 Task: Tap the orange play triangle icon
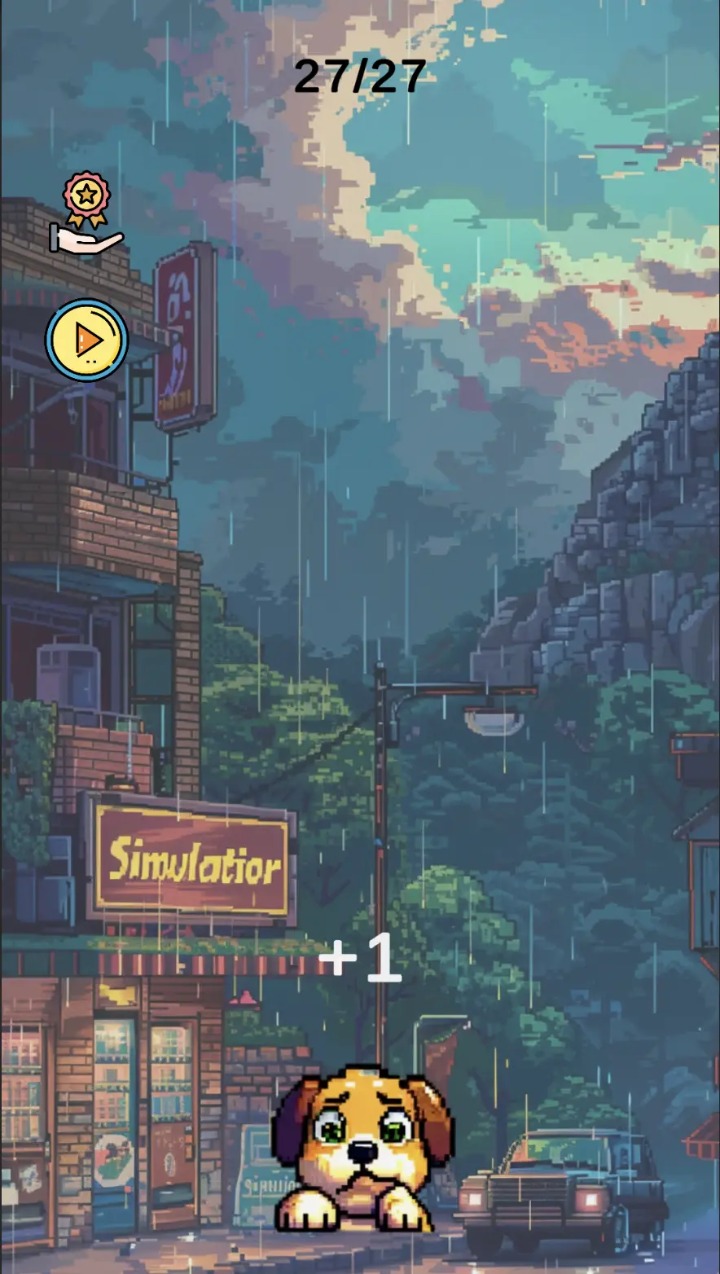[x=90, y=339]
